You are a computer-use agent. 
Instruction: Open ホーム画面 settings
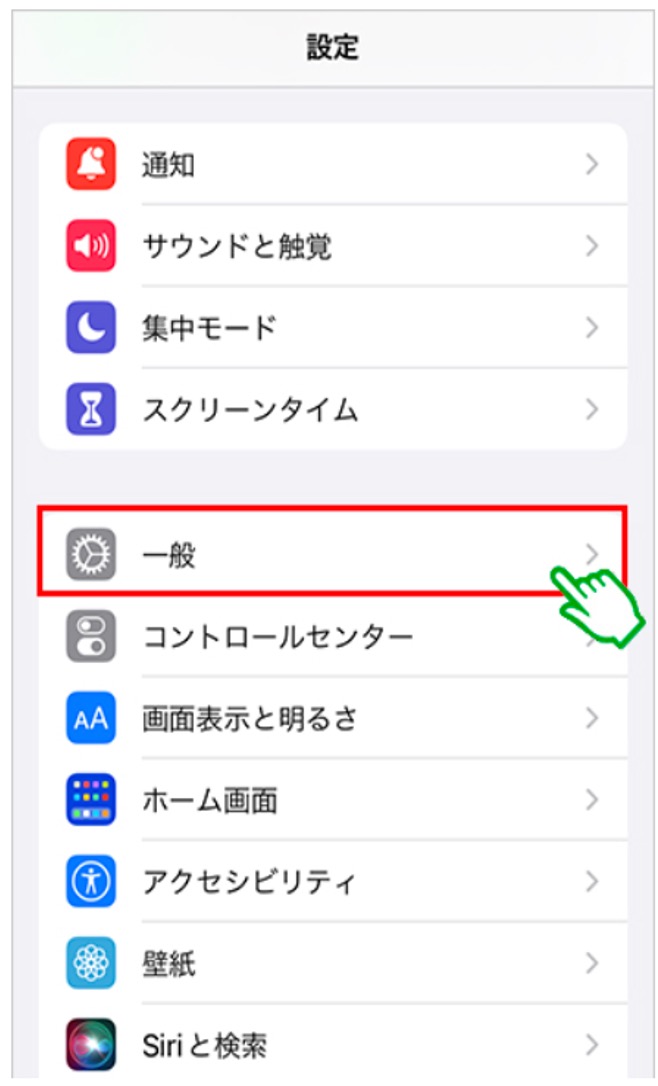coord(332,800)
